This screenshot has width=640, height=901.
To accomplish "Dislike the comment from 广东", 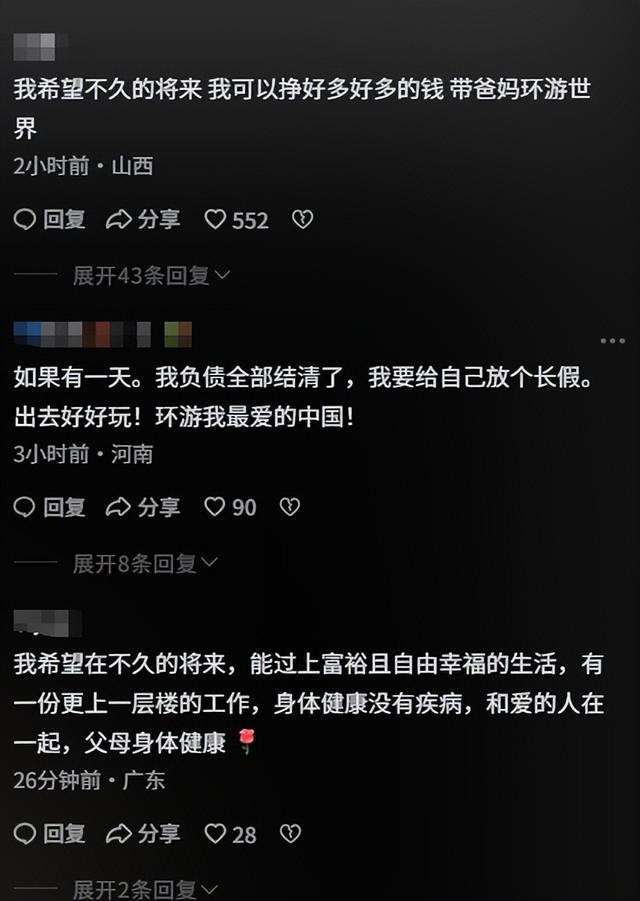I will (x=290, y=833).
